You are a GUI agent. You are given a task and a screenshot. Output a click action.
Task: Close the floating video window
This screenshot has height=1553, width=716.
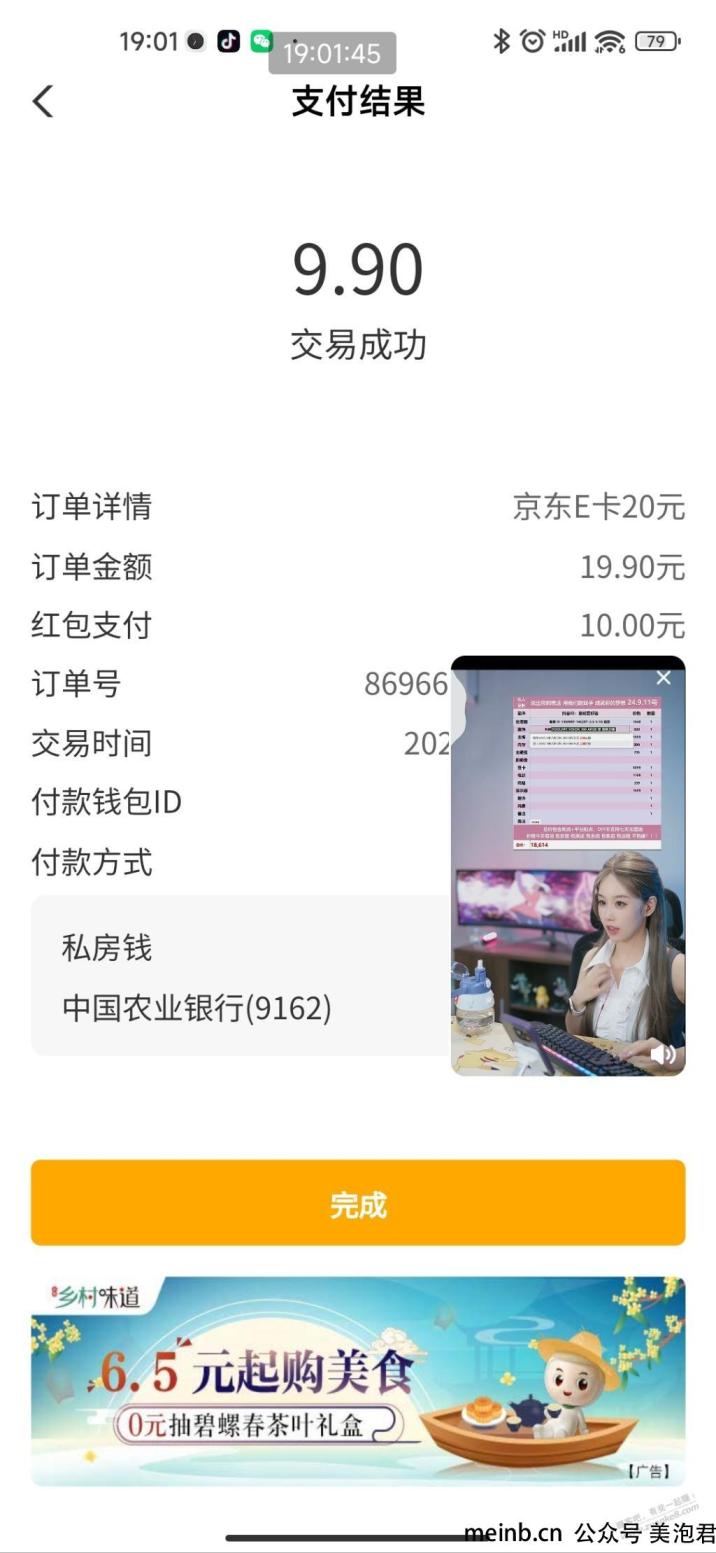point(663,678)
